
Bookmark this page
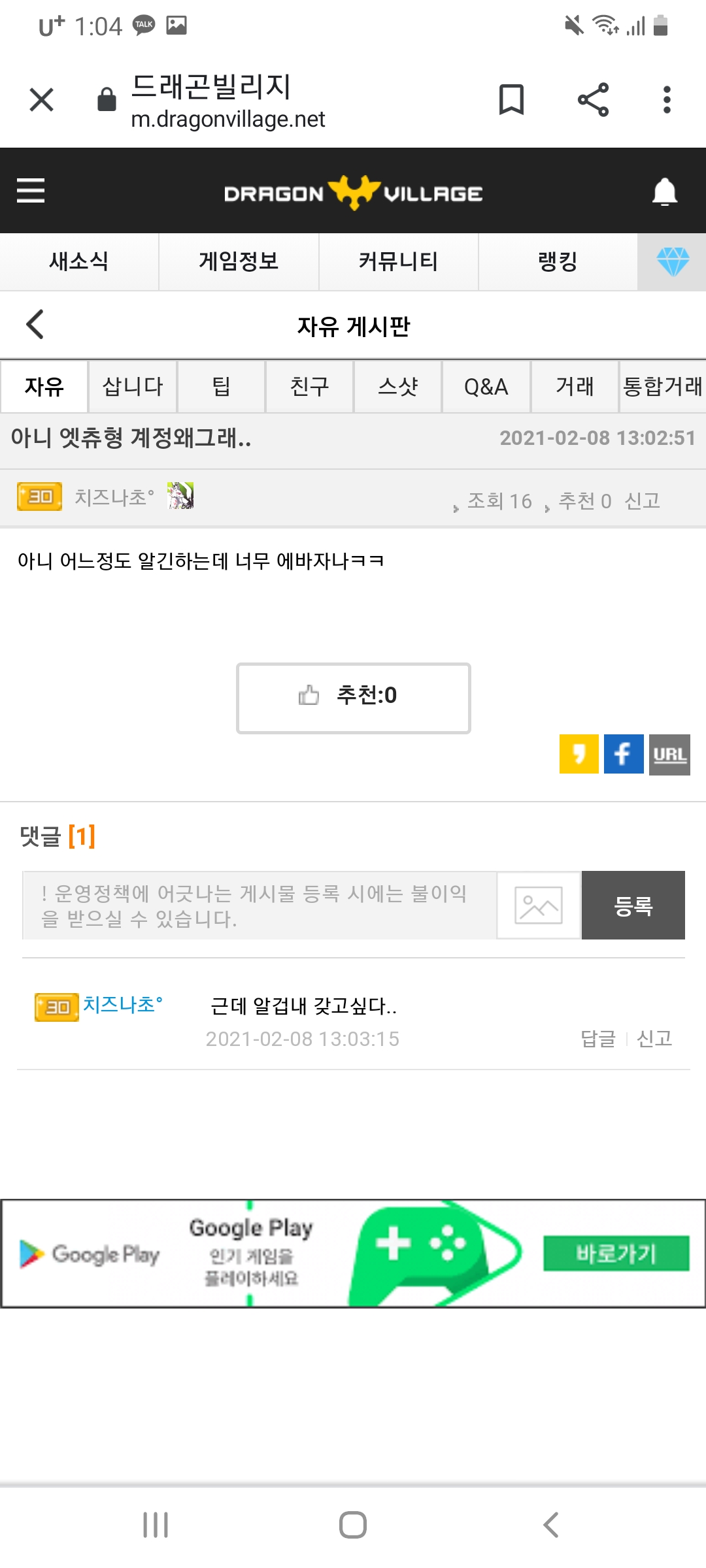(511, 100)
